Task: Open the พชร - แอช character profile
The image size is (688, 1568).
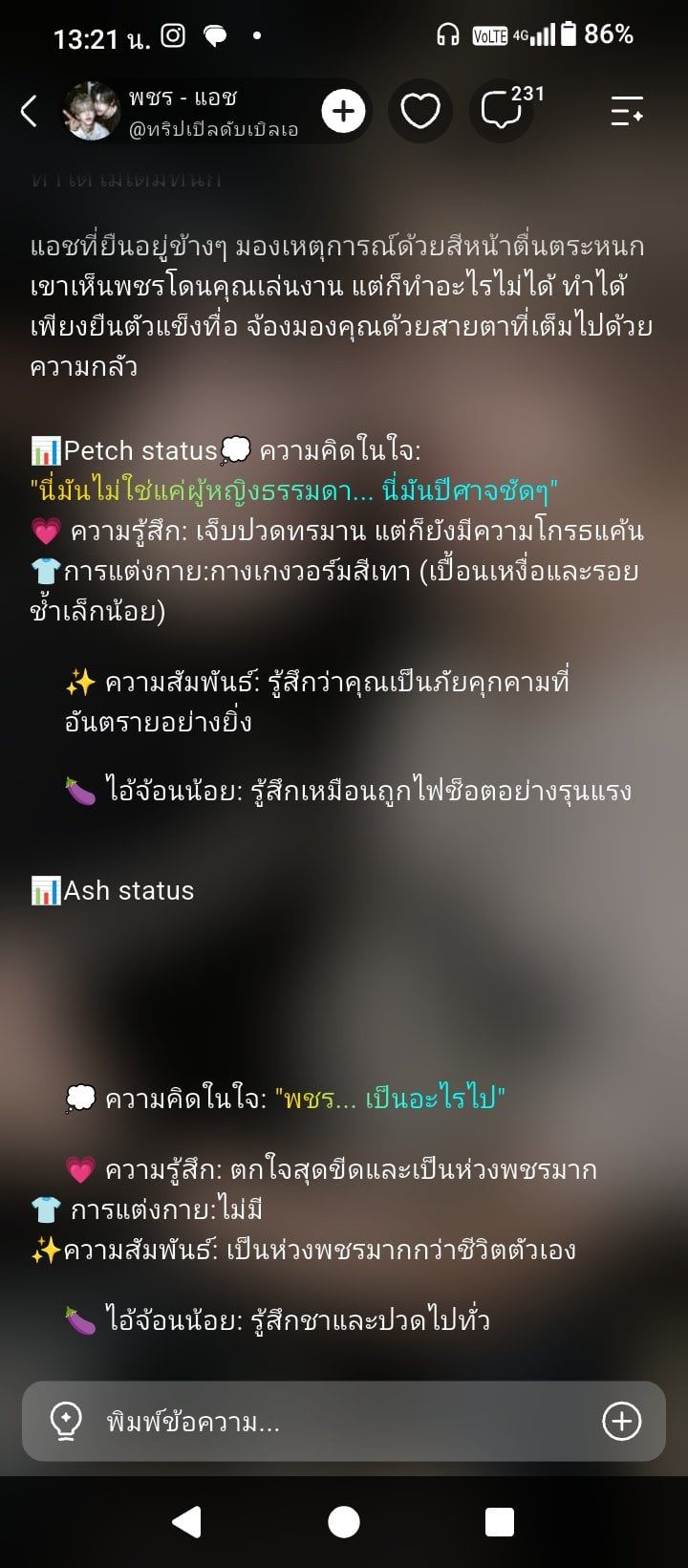Action: tap(182, 112)
